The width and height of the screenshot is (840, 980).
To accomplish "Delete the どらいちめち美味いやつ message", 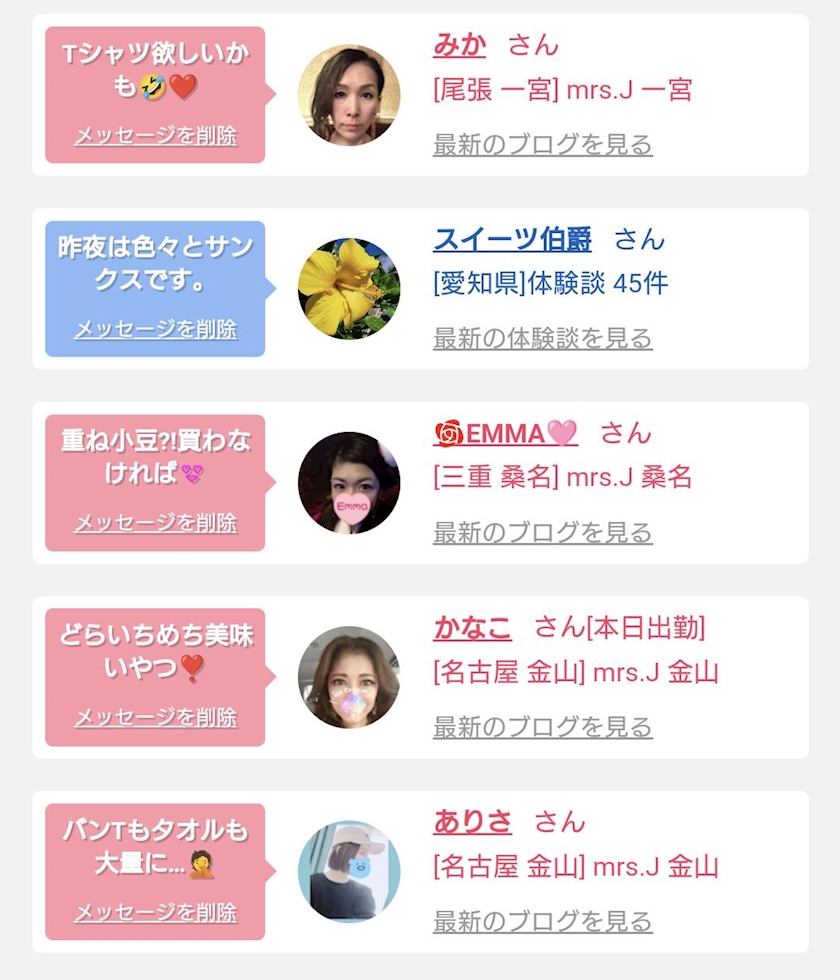I will [156, 718].
